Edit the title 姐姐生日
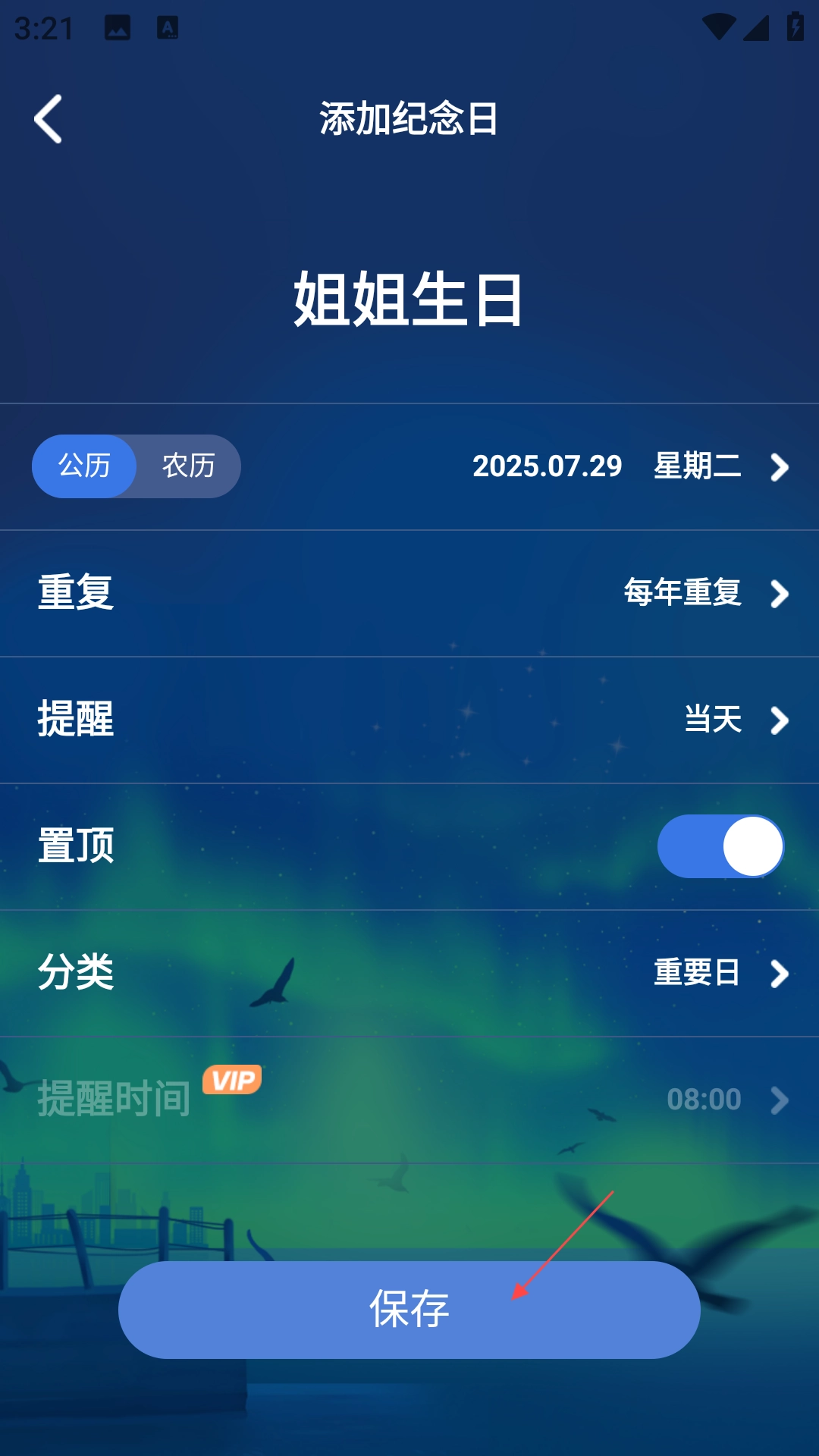This screenshot has height=1456, width=819. [409, 299]
